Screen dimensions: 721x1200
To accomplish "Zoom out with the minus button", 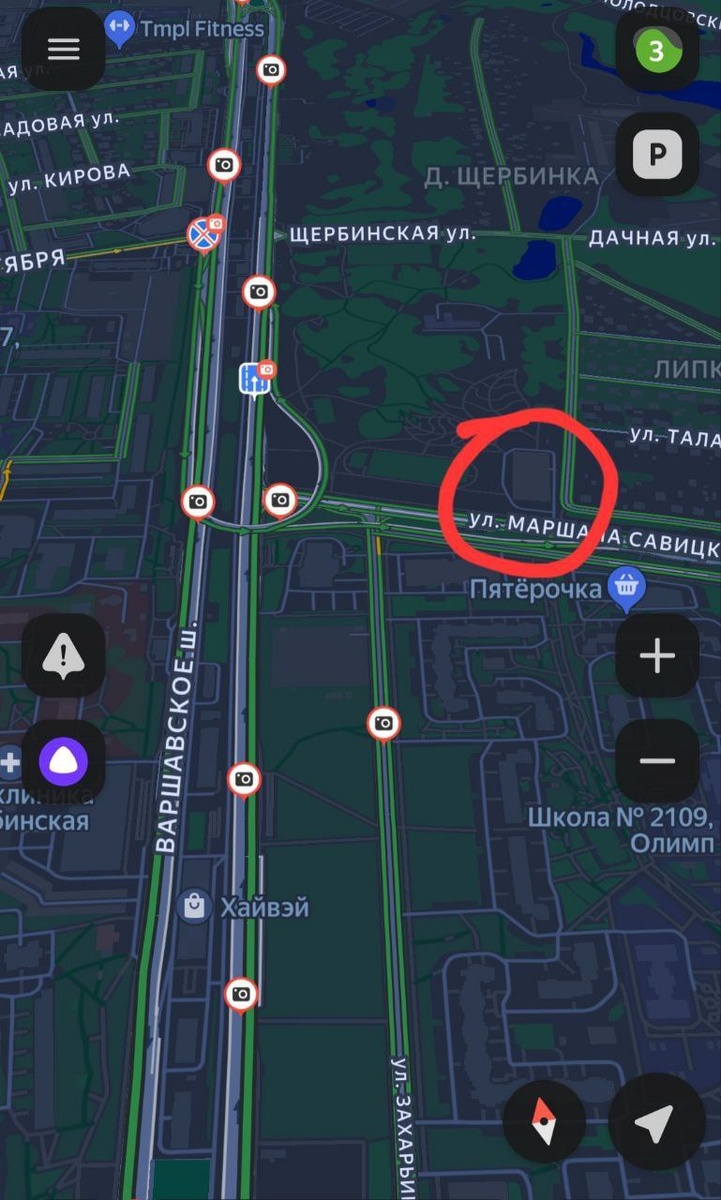I will pos(657,760).
